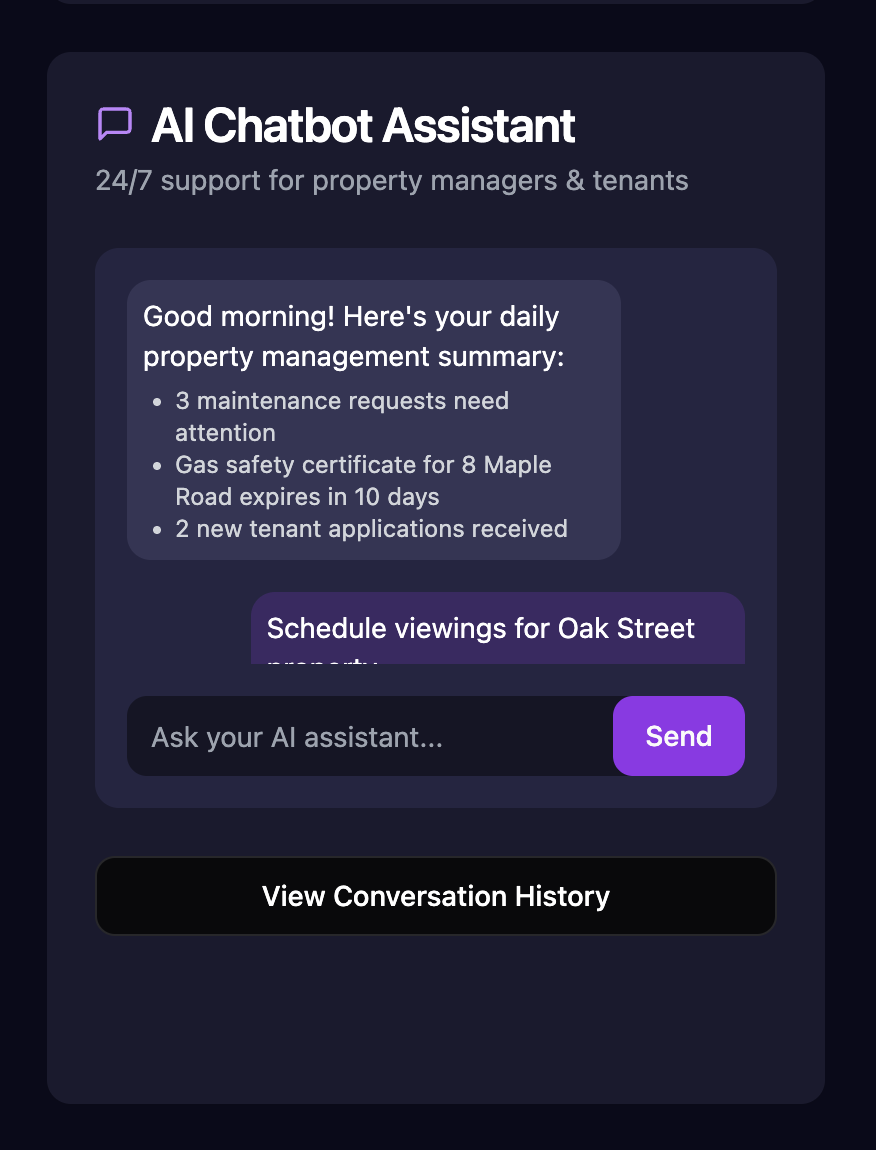Click the 'Ask your AI assistant...' input field
The width and height of the screenshot is (876, 1150).
tap(360, 736)
